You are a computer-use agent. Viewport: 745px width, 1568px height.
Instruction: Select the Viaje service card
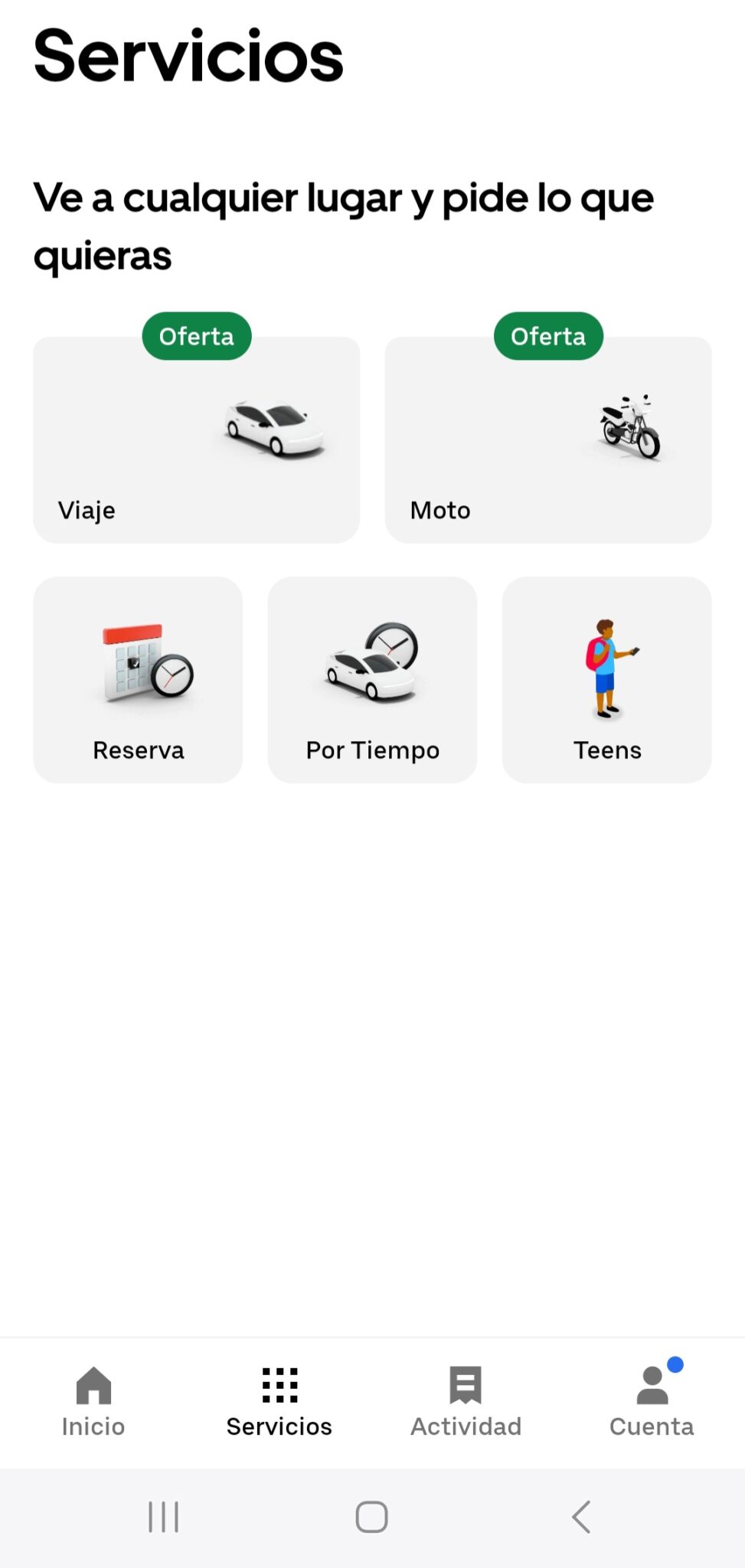click(x=196, y=438)
